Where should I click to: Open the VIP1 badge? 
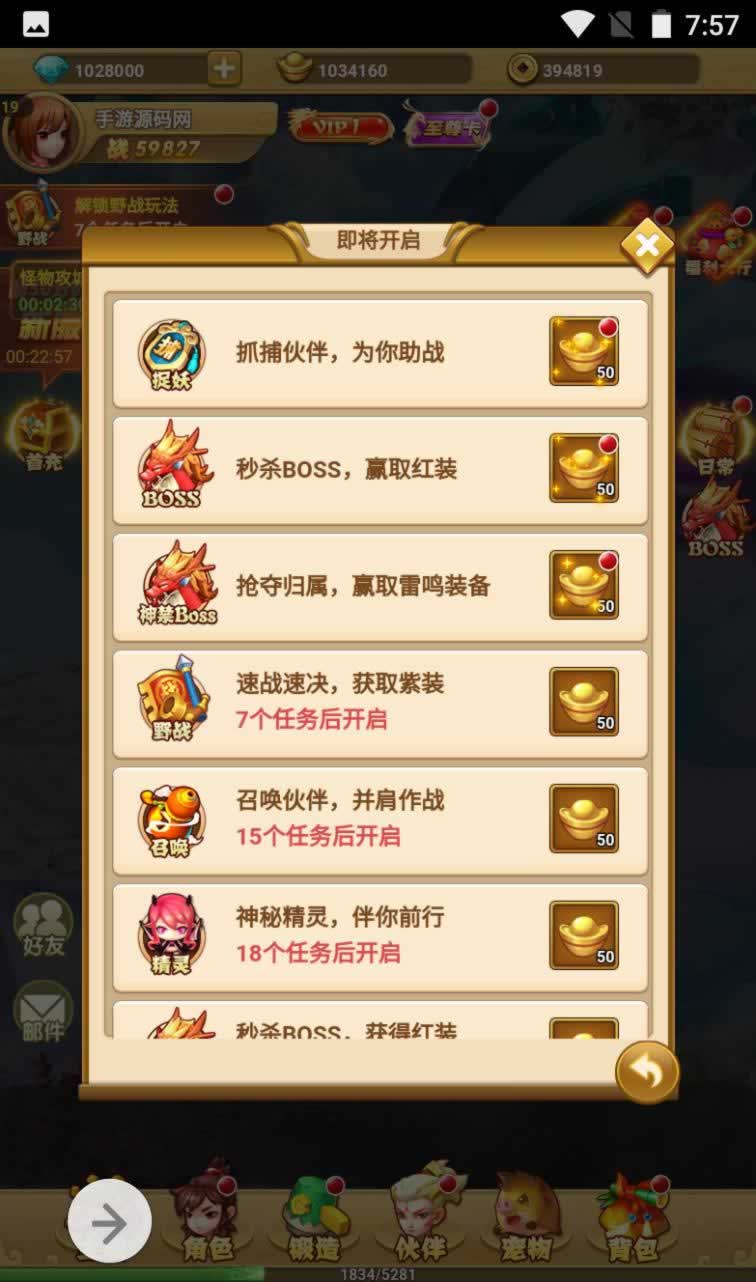click(x=340, y=126)
